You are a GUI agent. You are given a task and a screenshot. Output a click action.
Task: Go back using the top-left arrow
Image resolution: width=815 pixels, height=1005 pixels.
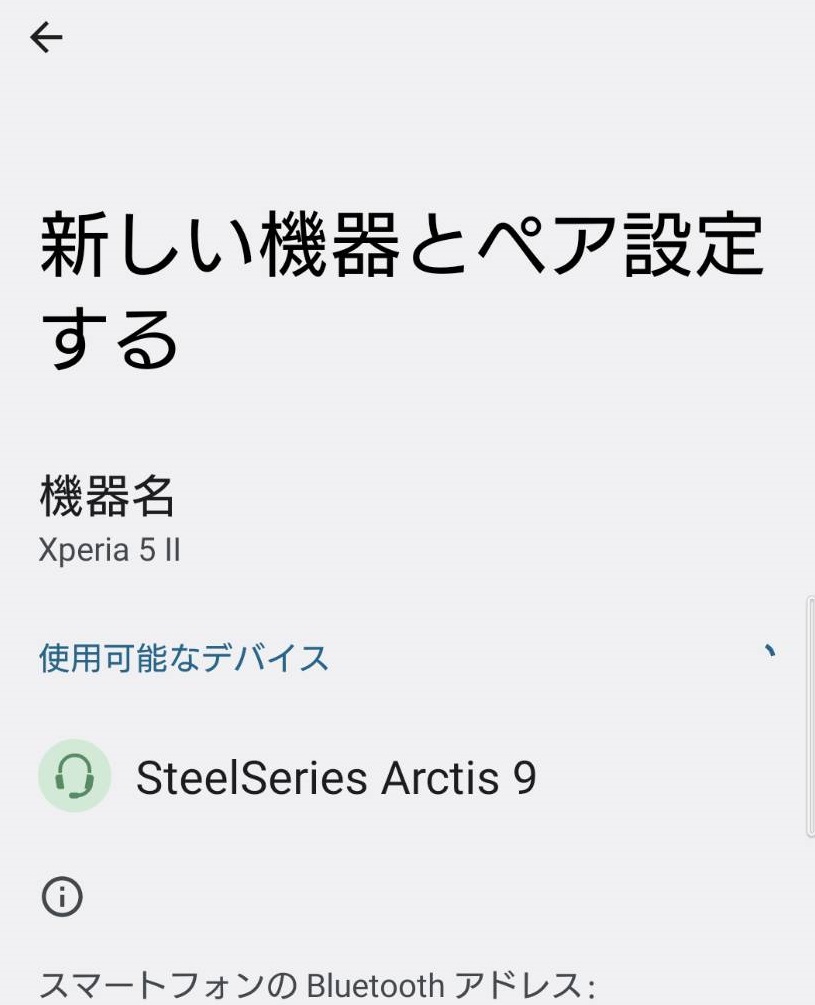tap(46, 38)
